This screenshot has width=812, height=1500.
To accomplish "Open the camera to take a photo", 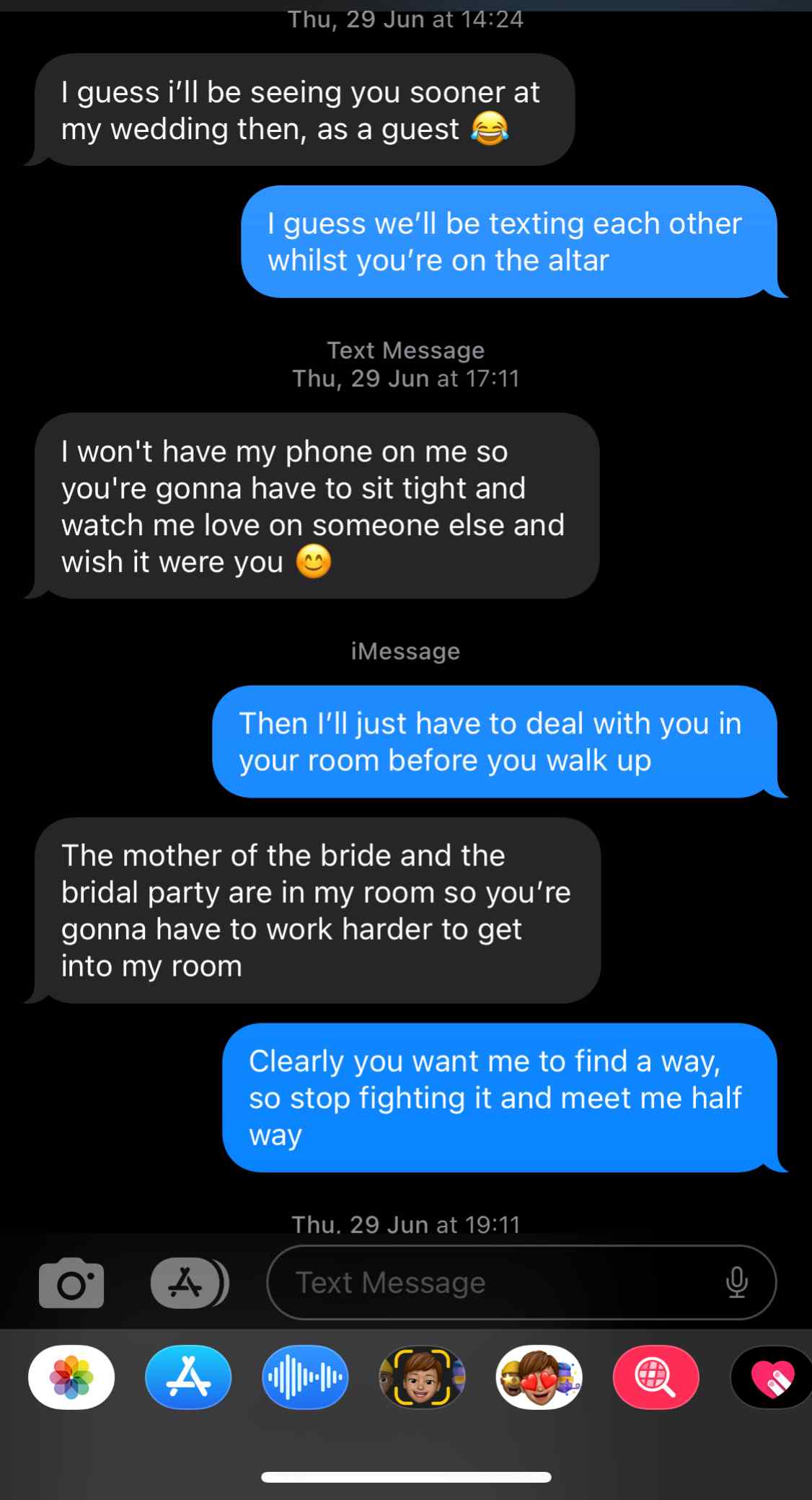I will 71,1283.
